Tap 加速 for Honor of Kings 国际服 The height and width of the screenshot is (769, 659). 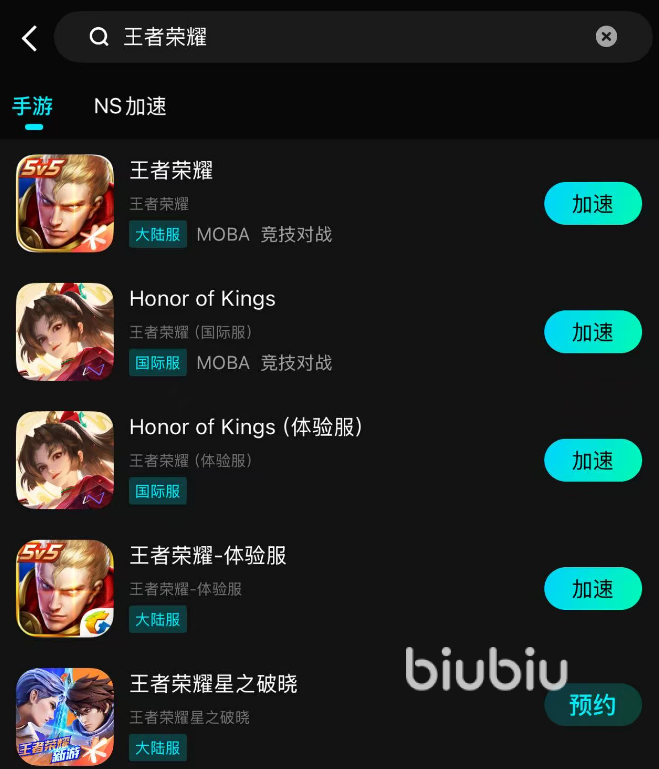coord(593,332)
